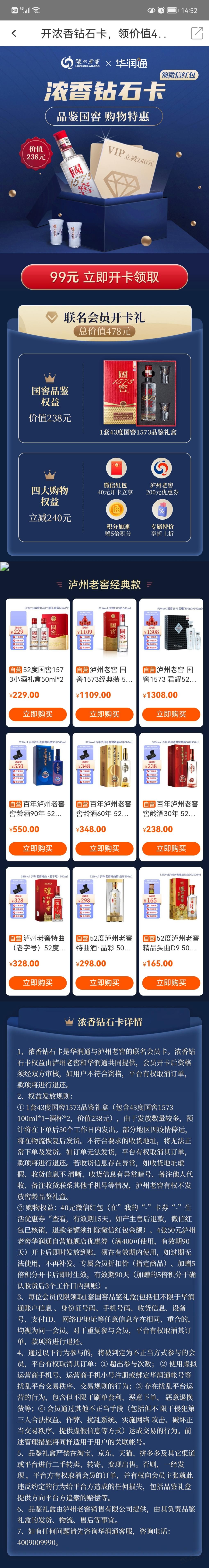Buy 特曲酒·晶彩 priced ¥298
This screenshot has height=1568, width=209.
point(104,983)
